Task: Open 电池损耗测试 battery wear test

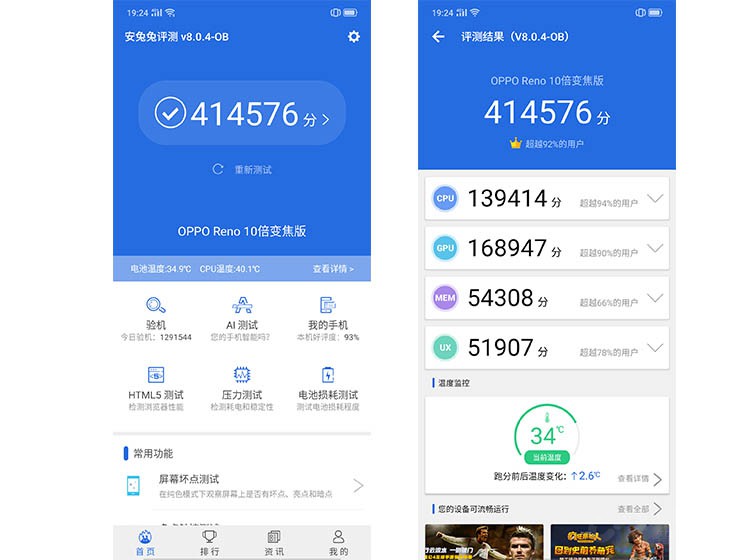Action: (328, 387)
